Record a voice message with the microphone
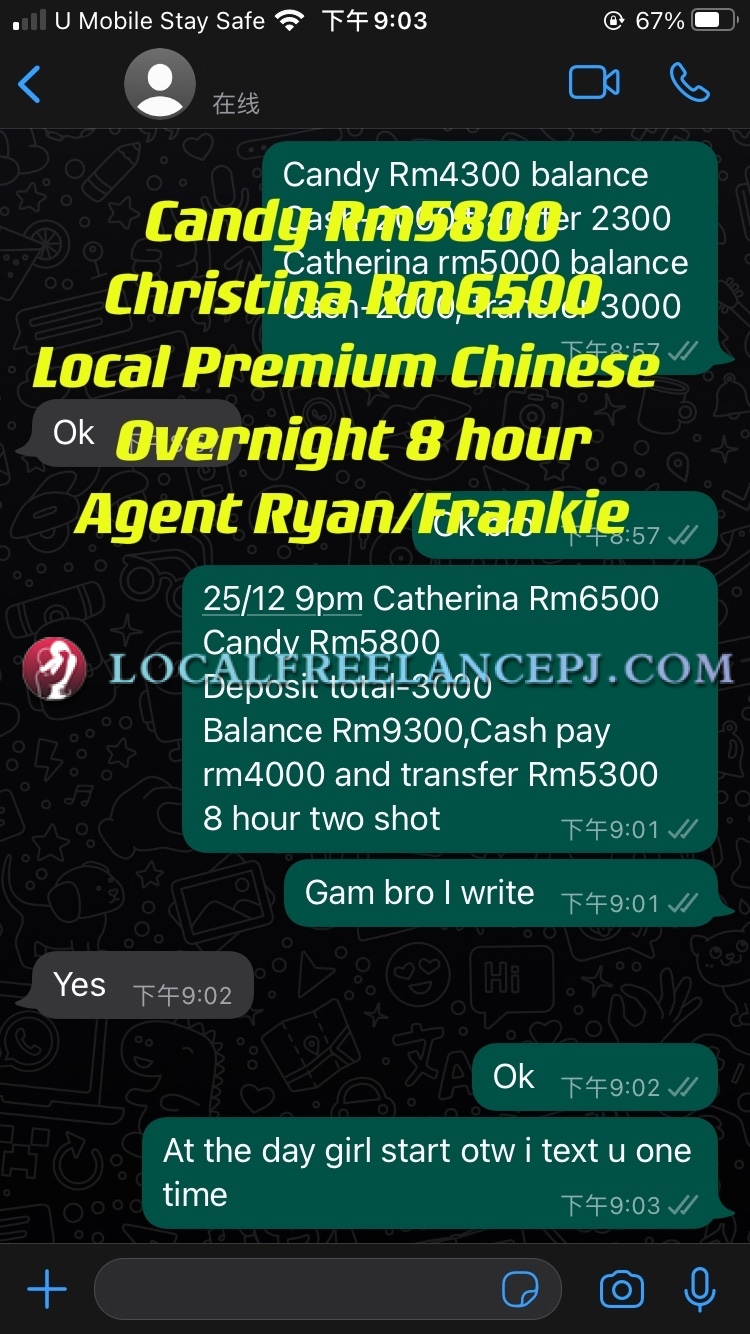Viewport: 750px width, 1334px height. click(700, 1290)
